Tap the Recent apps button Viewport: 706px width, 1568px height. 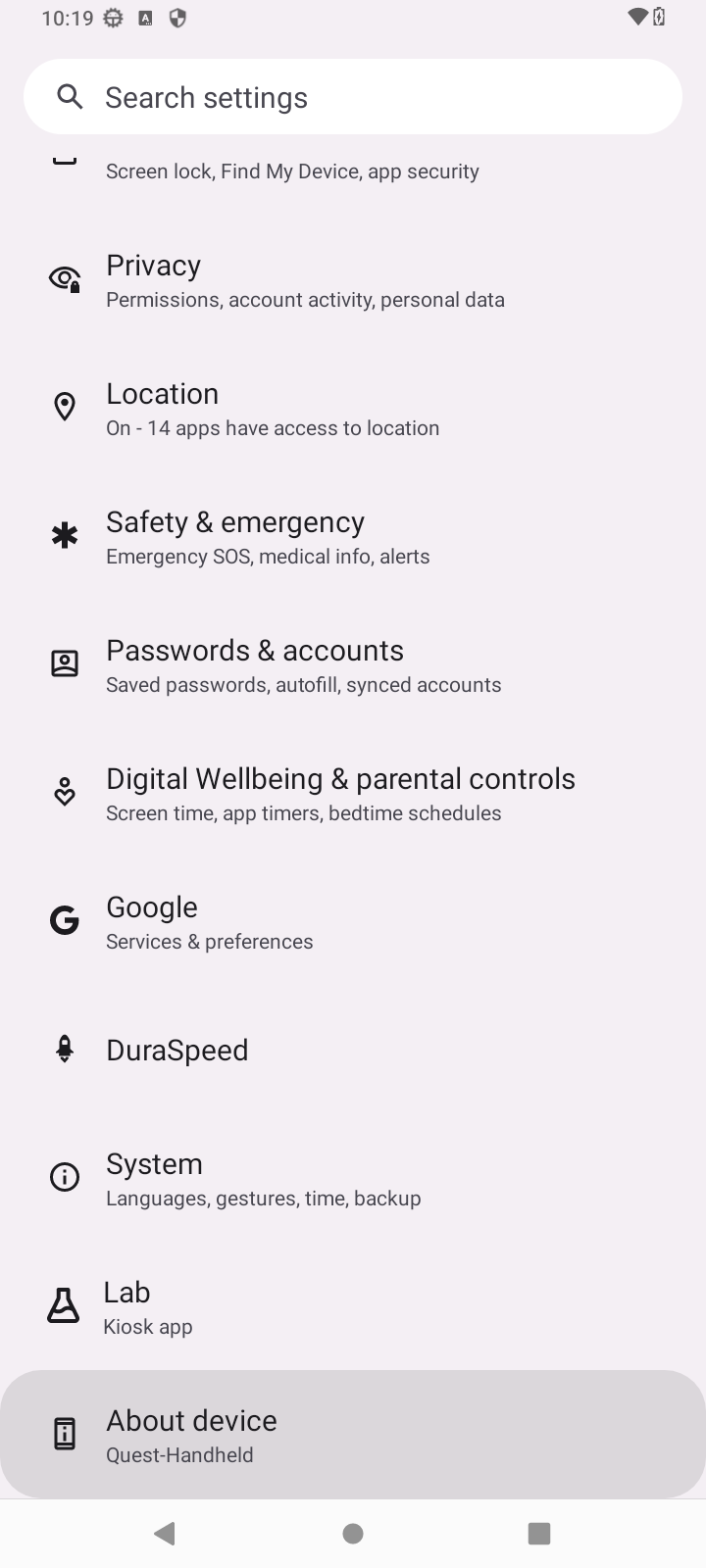coord(538,1532)
